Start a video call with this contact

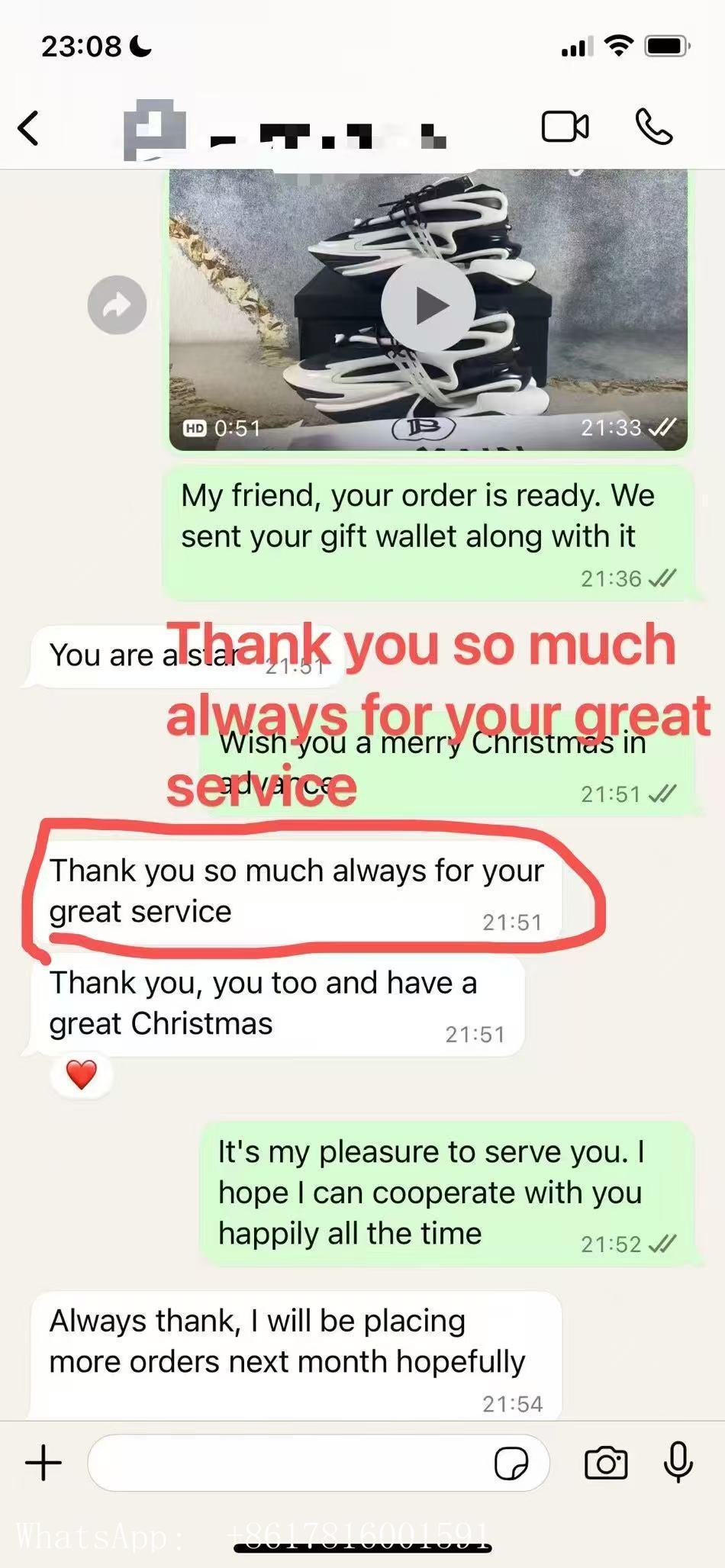pyautogui.click(x=565, y=127)
